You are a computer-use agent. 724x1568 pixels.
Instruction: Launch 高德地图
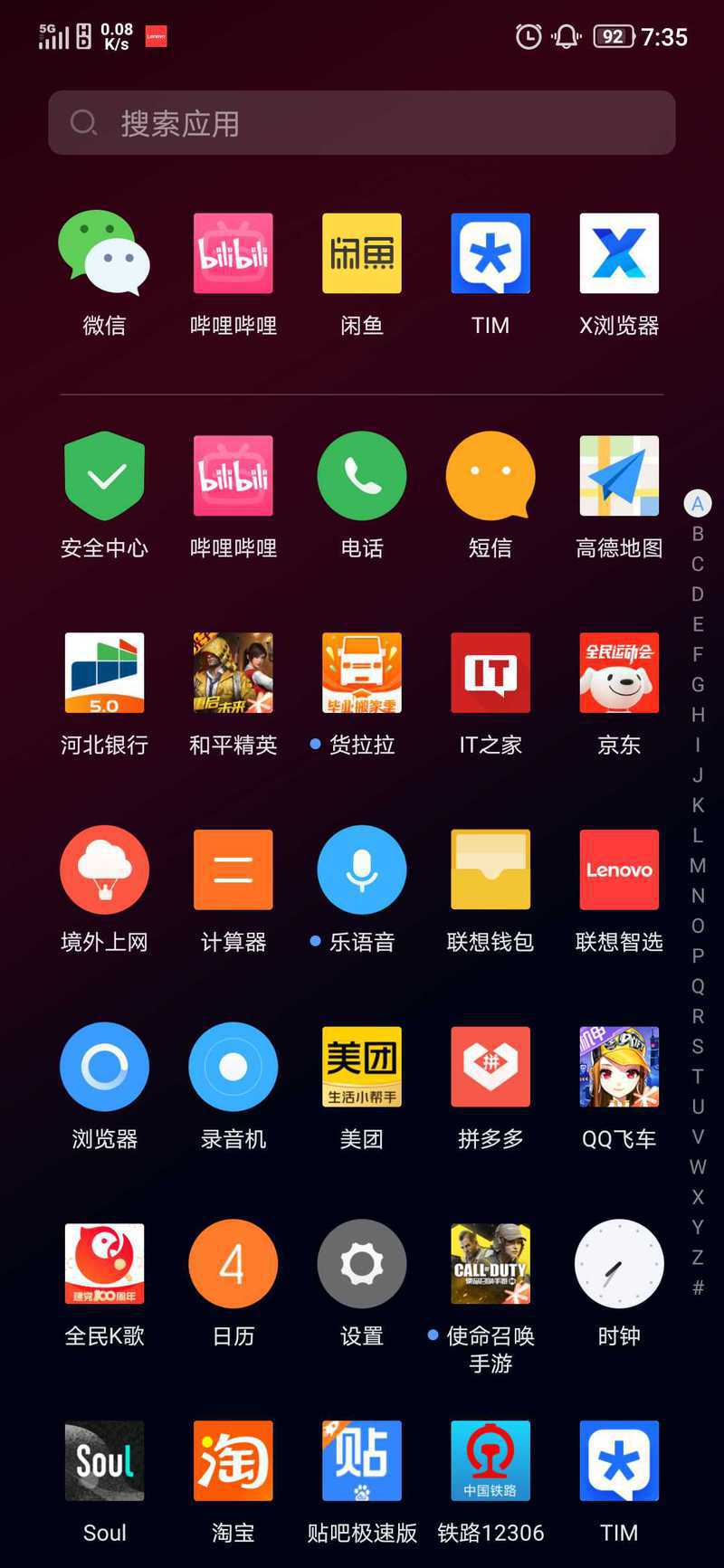click(619, 477)
